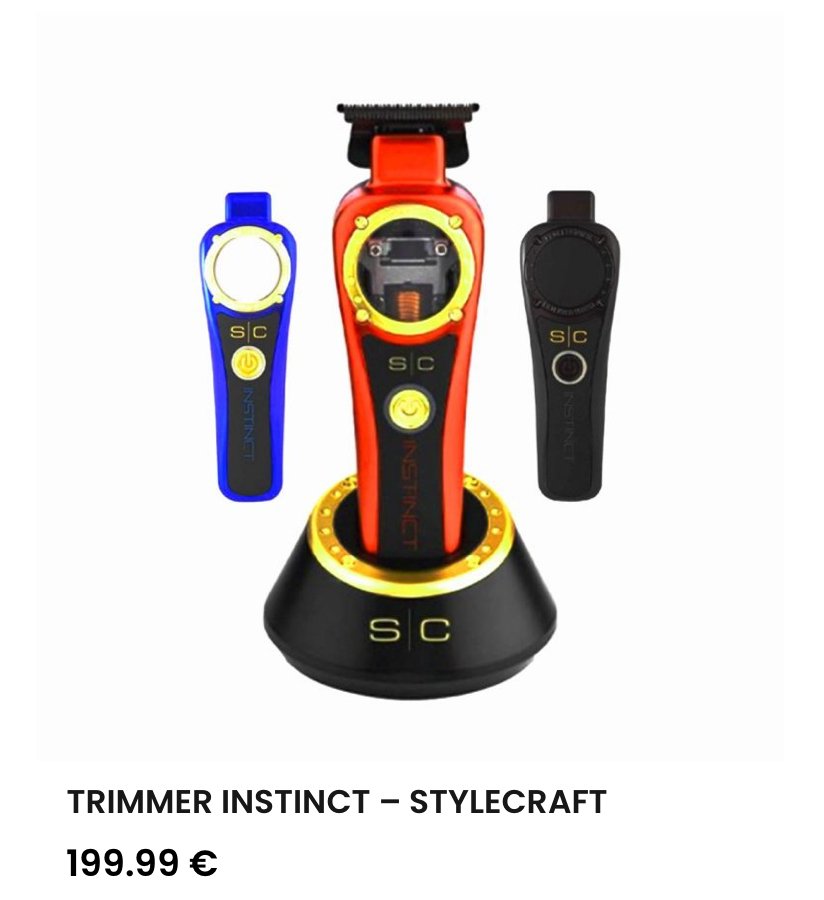Open the Trimmer Instinct product image

[410, 390]
